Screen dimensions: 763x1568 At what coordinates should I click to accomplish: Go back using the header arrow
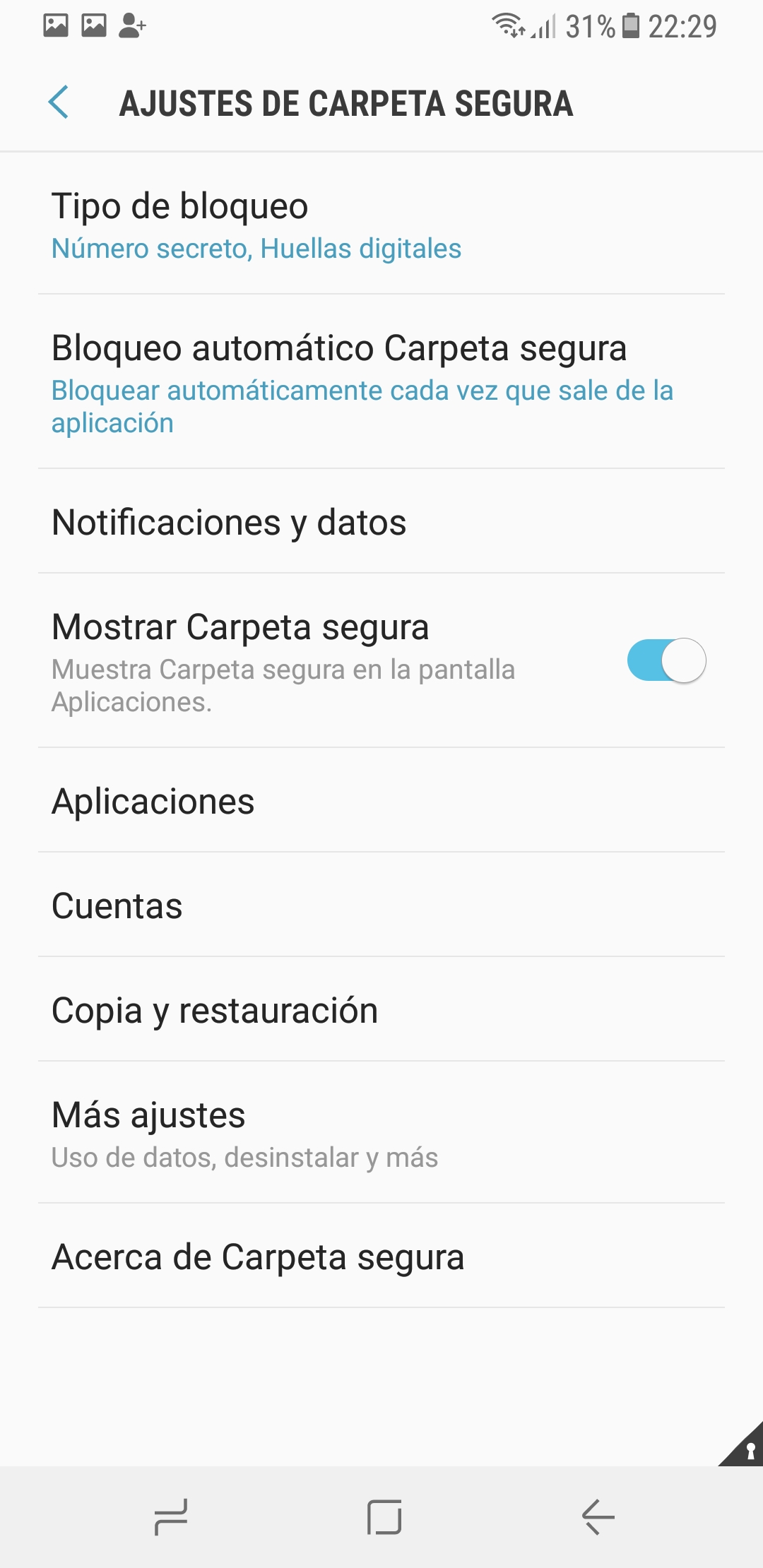[59, 103]
